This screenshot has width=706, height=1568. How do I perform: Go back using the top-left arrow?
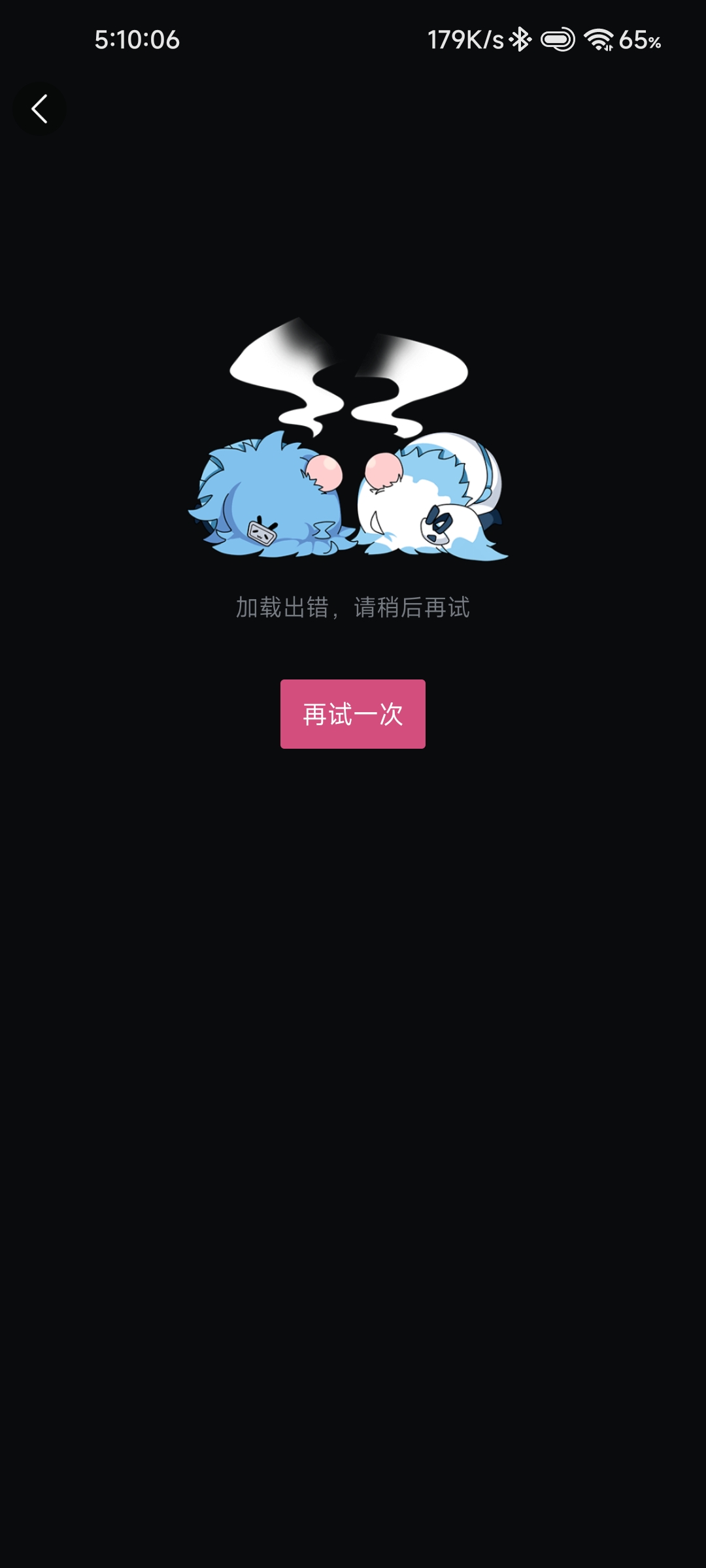(x=39, y=109)
